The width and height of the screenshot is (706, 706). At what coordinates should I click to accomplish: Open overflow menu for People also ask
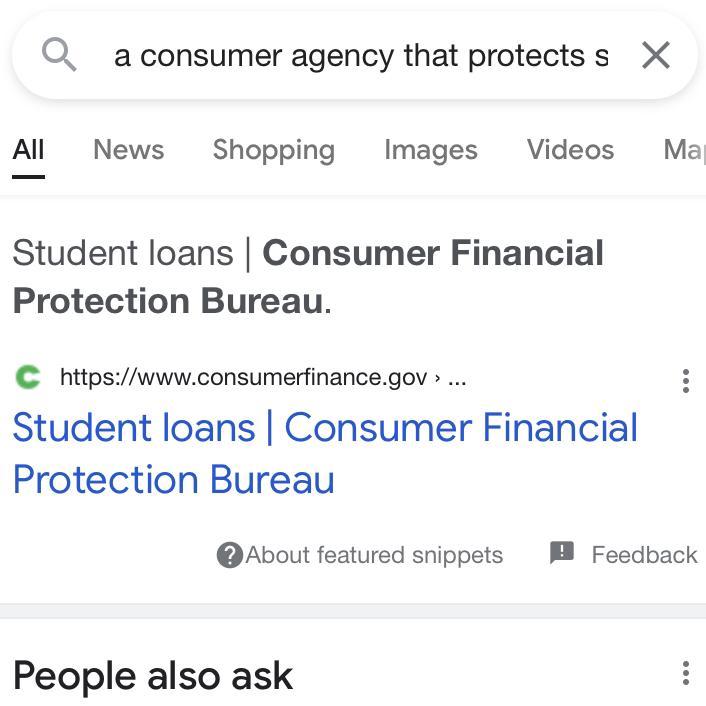point(686,673)
